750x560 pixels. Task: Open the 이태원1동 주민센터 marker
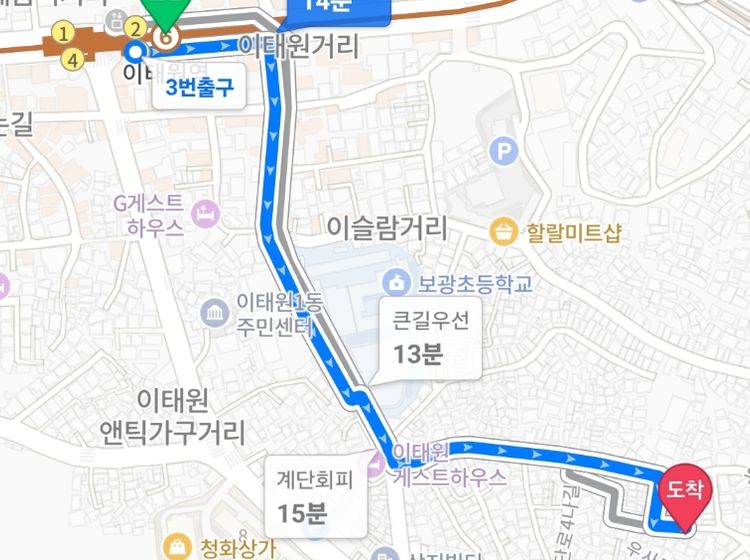215,314
